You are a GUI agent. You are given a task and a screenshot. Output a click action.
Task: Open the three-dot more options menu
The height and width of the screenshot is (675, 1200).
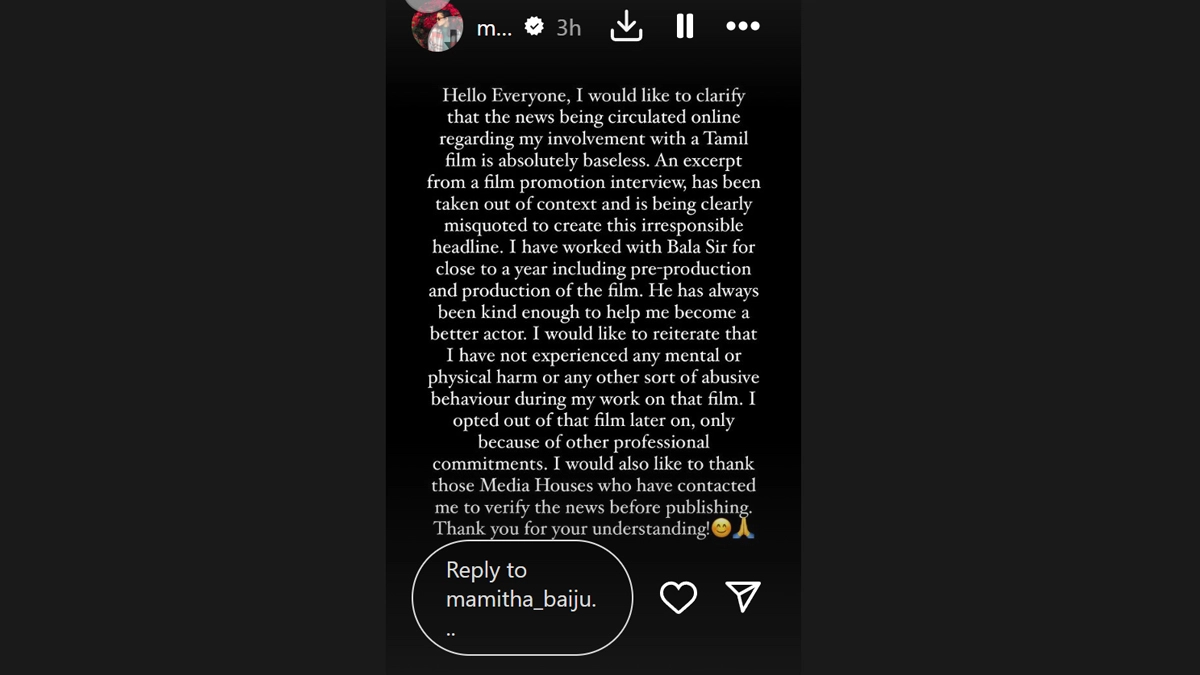click(742, 26)
